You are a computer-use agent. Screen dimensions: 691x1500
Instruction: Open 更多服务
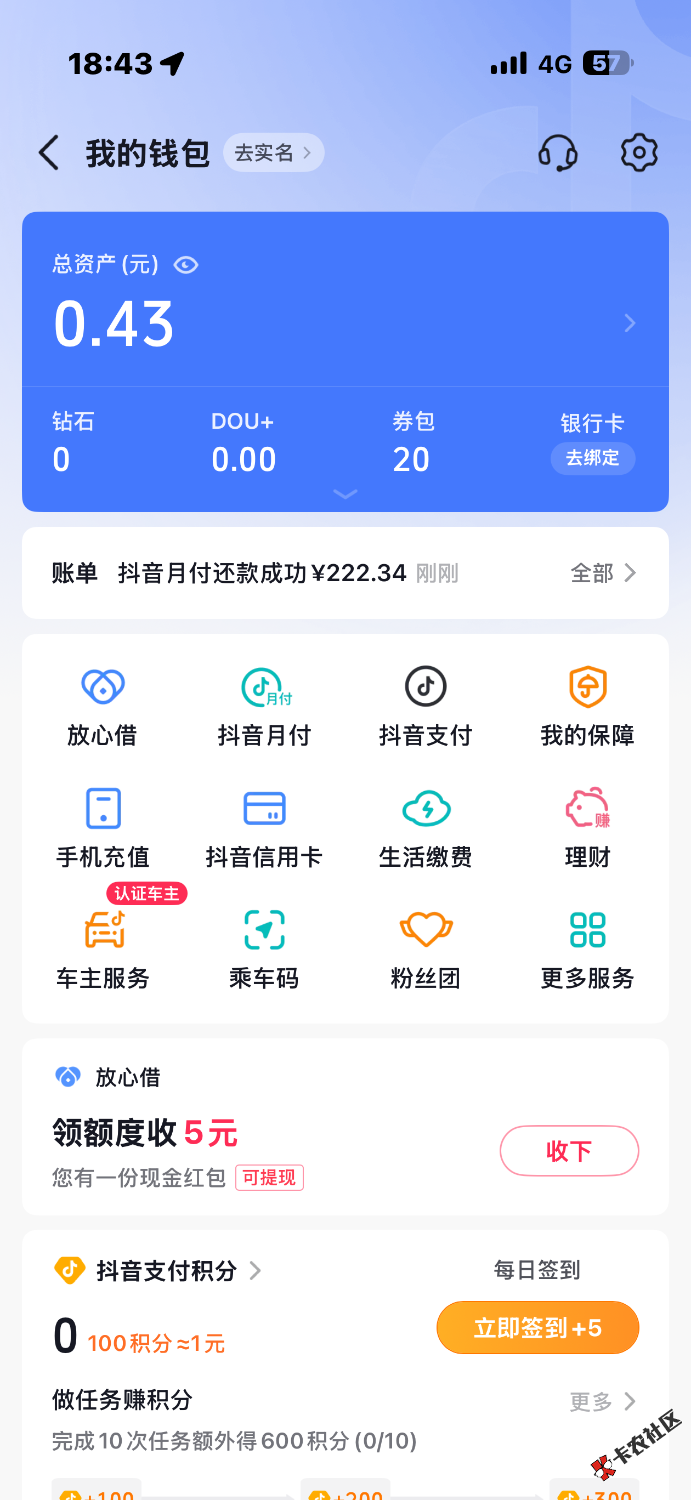[587, 950]
